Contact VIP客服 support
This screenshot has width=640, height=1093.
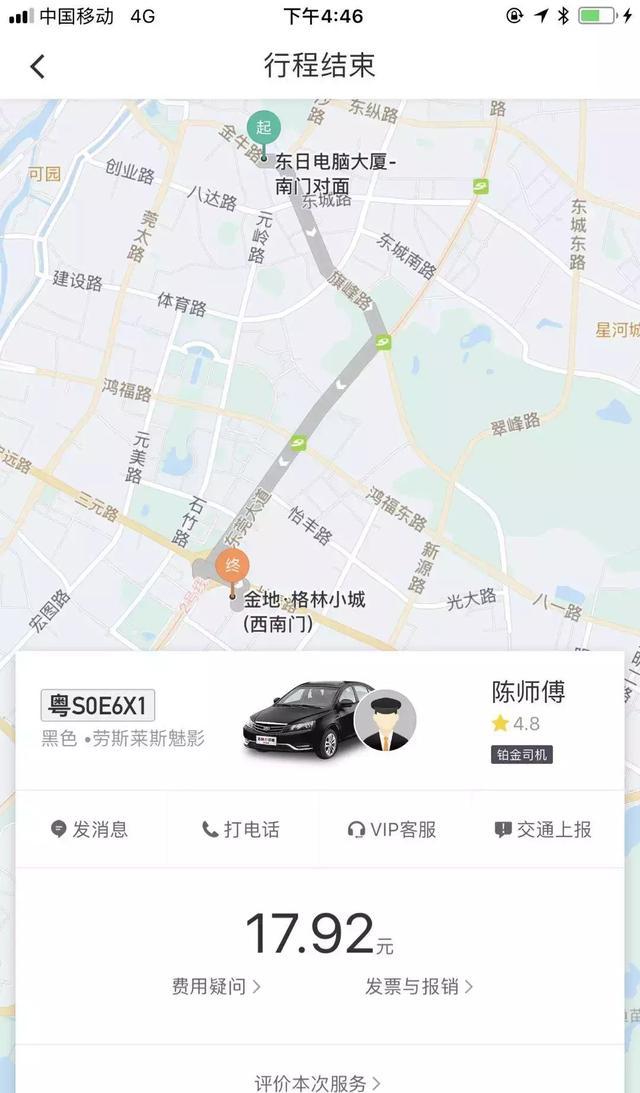point(392,830)
